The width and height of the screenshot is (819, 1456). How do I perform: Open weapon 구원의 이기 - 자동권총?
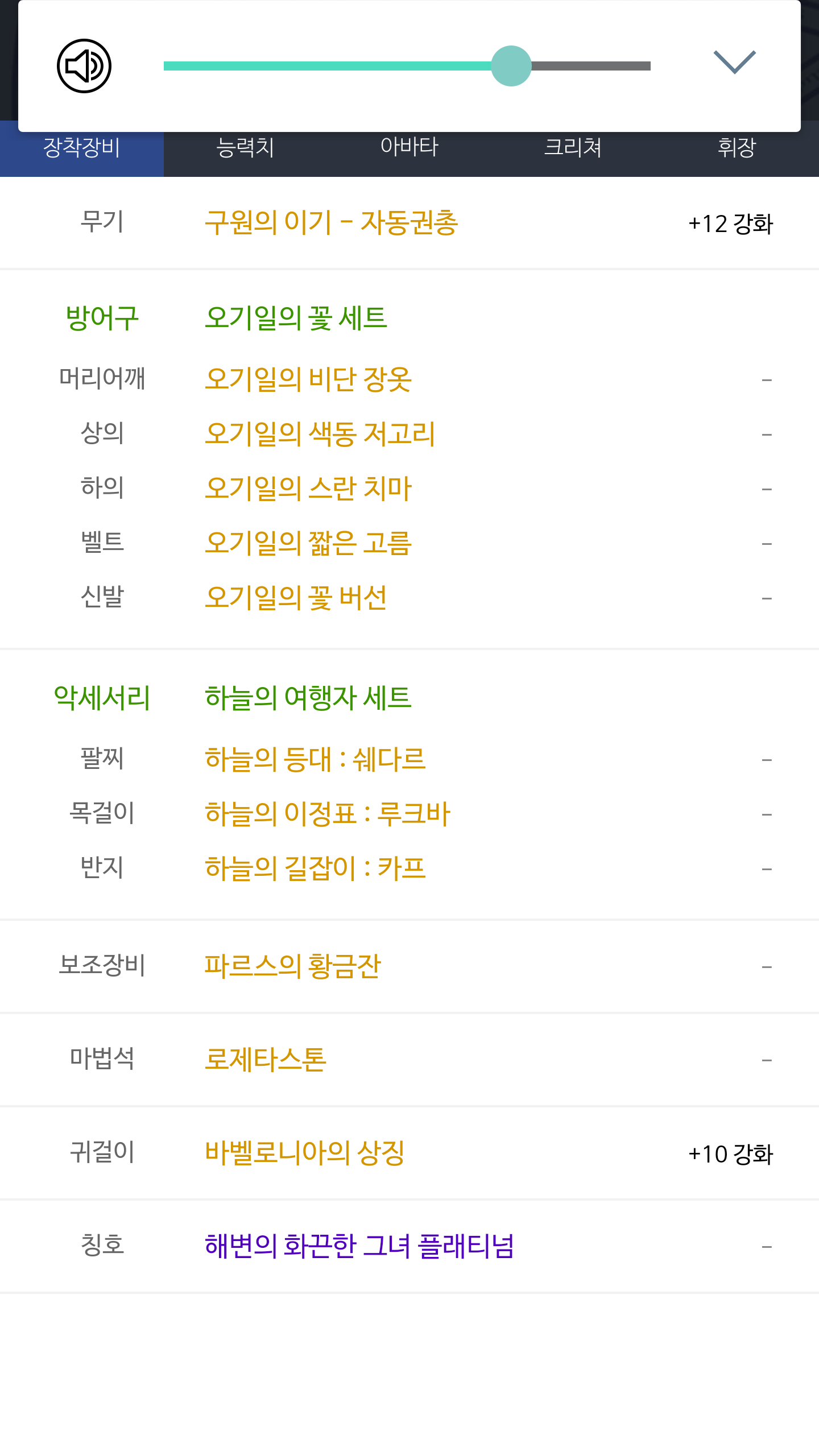pyautogui.click(x=331, y=222)
